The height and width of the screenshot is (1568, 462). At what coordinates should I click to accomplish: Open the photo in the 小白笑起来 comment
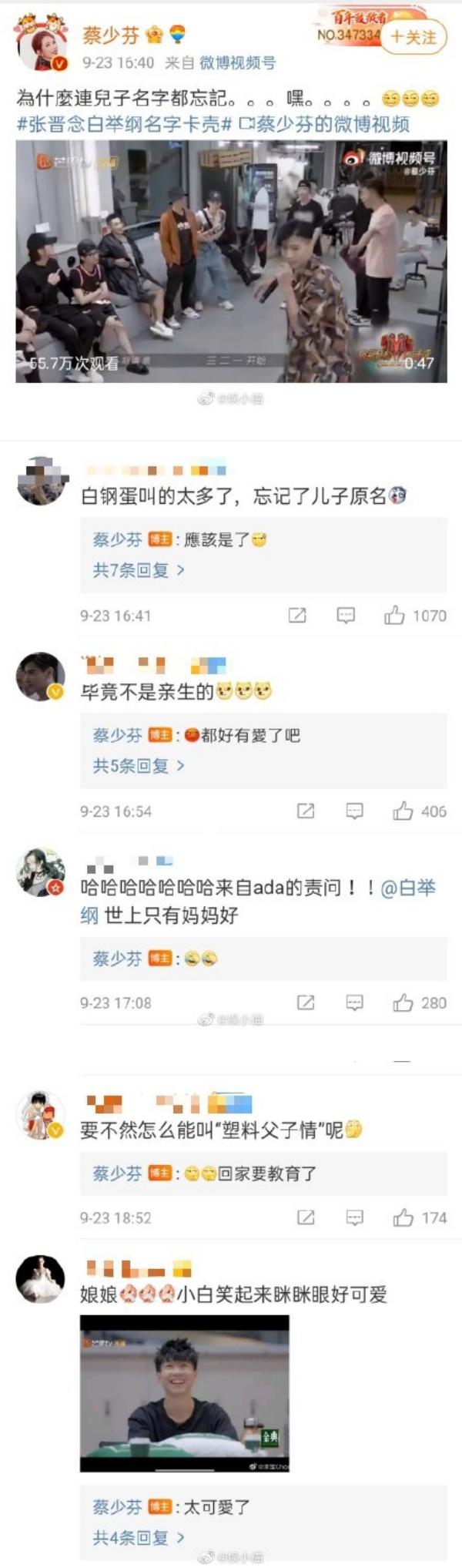pos(185,1393)
